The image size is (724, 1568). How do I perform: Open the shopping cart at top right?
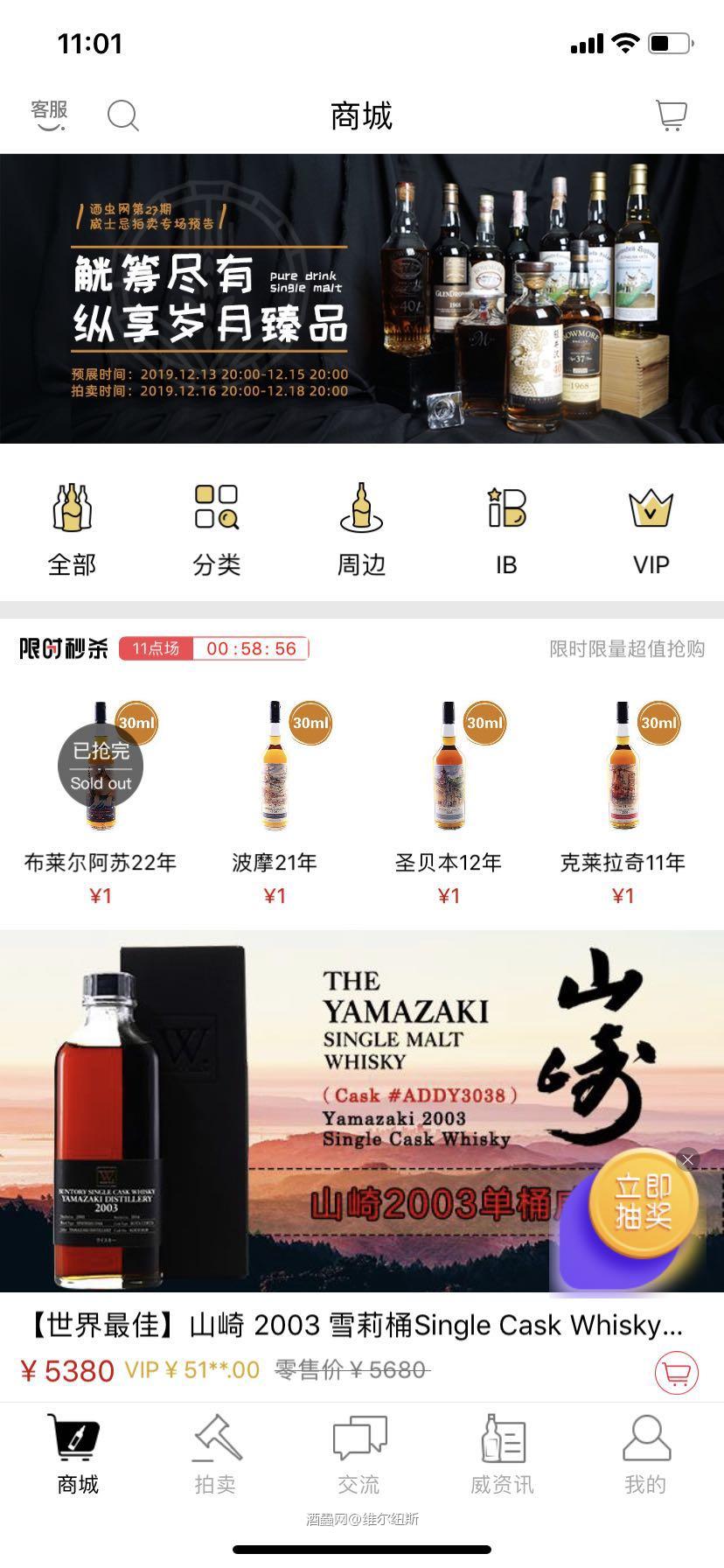671,115
